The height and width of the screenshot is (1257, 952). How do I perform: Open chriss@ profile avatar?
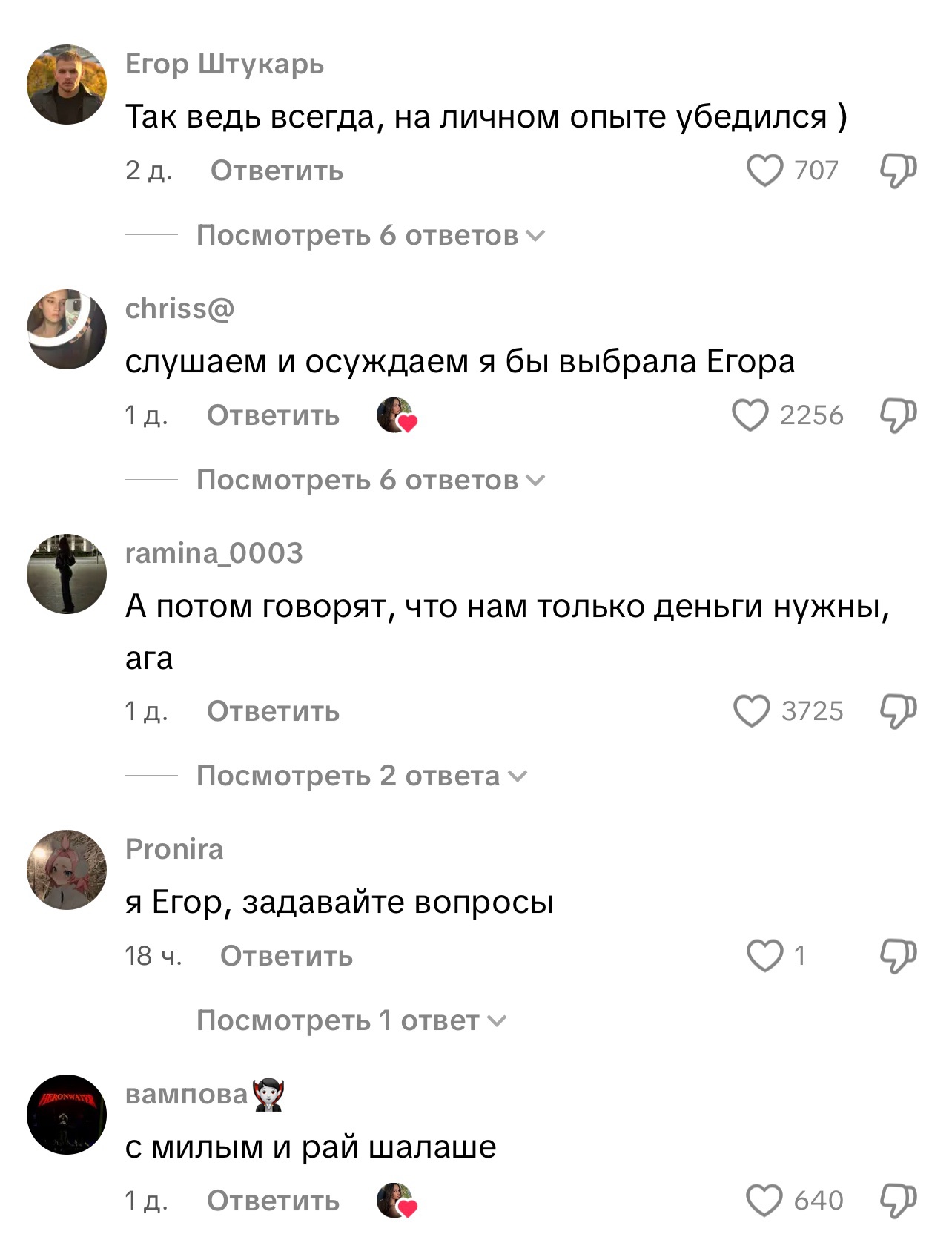67,329
